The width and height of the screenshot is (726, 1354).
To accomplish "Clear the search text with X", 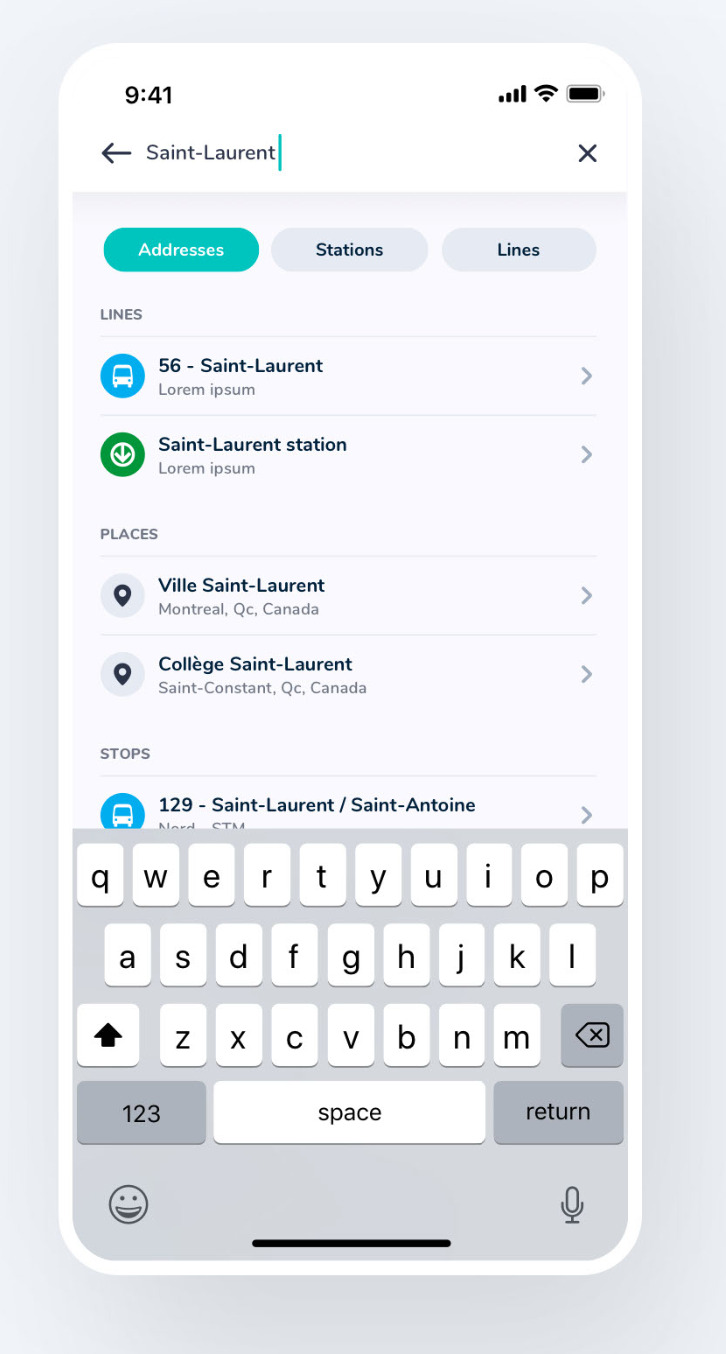I will tap(587, 153).
